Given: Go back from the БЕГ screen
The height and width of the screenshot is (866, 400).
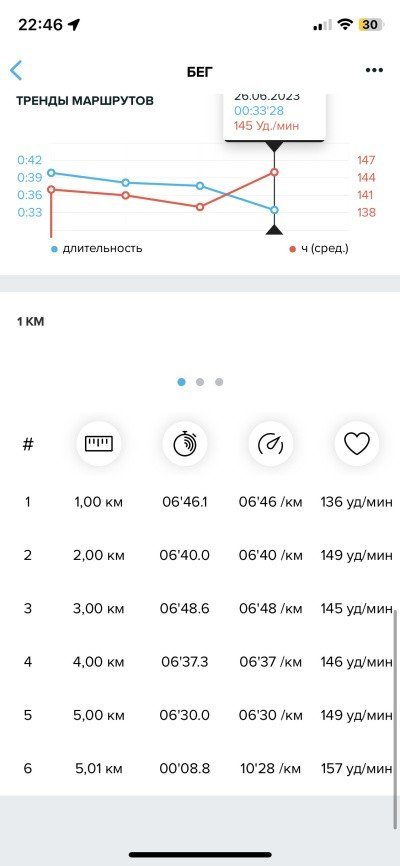Looking at the screenshot, I should point(17,71).
